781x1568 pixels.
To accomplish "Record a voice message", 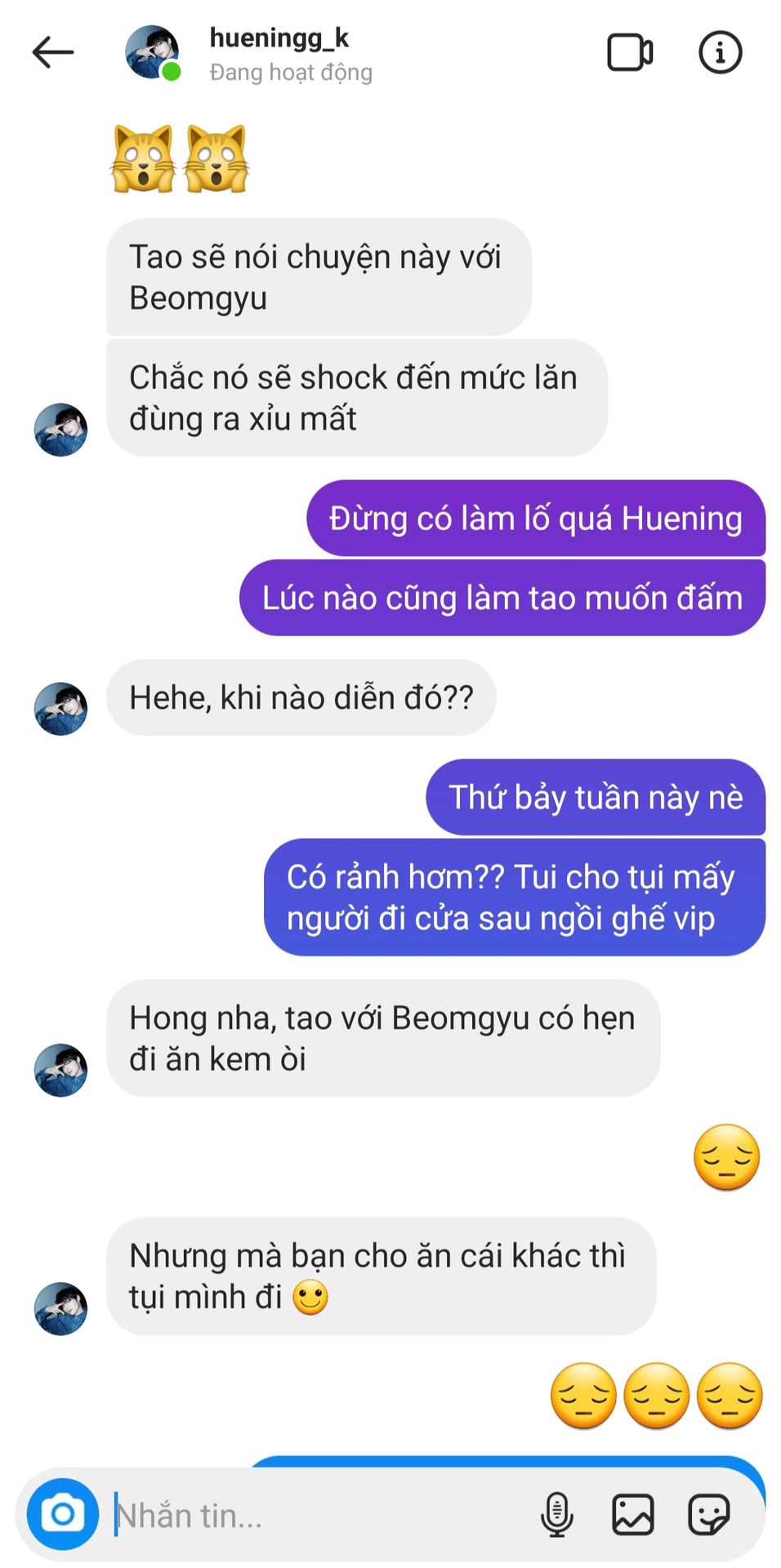I will [x=557, y=1514].
